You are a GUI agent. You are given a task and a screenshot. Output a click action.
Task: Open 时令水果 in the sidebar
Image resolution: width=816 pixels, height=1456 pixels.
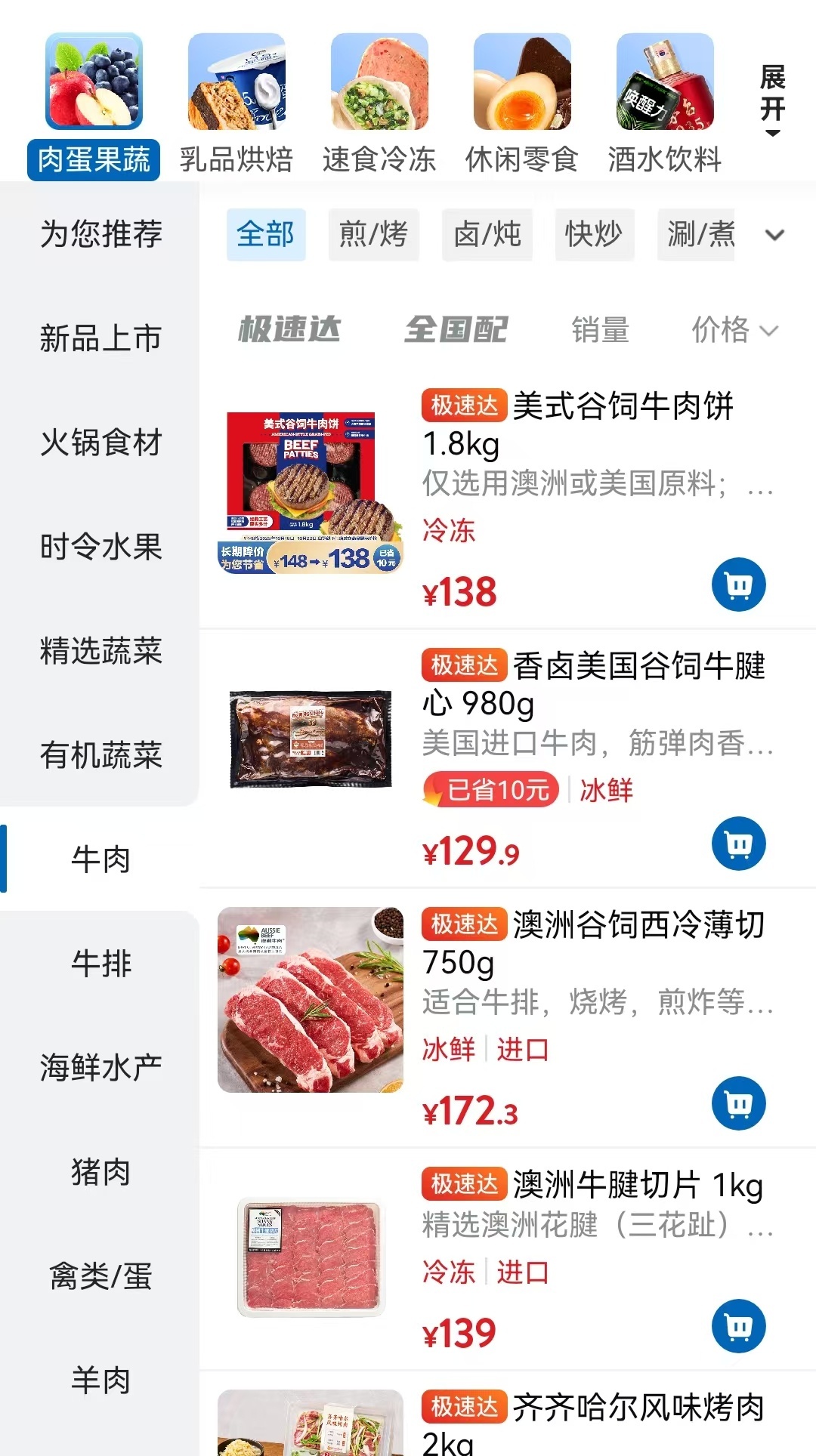100,547
